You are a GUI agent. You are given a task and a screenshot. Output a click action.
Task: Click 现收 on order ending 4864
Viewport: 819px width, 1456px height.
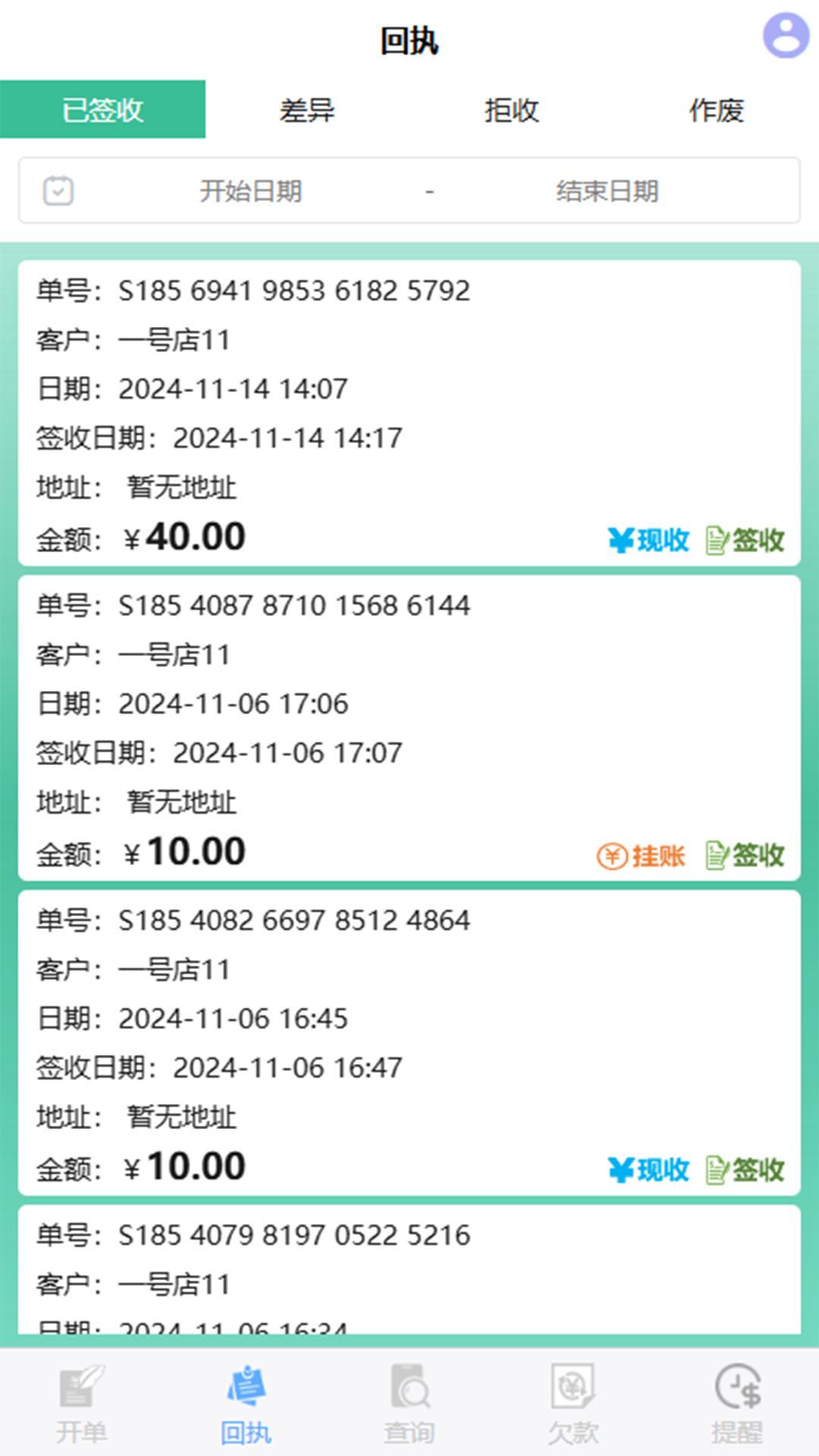click(649, 1169)
